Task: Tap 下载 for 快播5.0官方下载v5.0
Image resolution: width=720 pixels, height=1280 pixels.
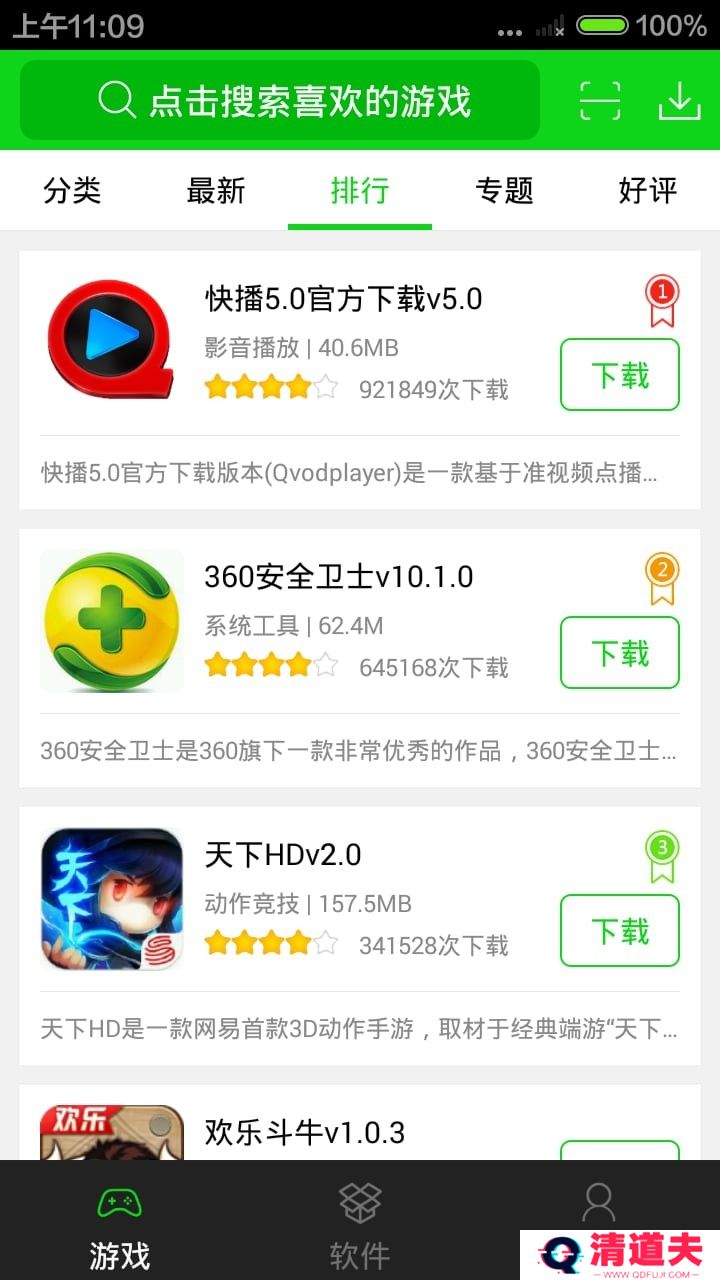Action: 620,375
